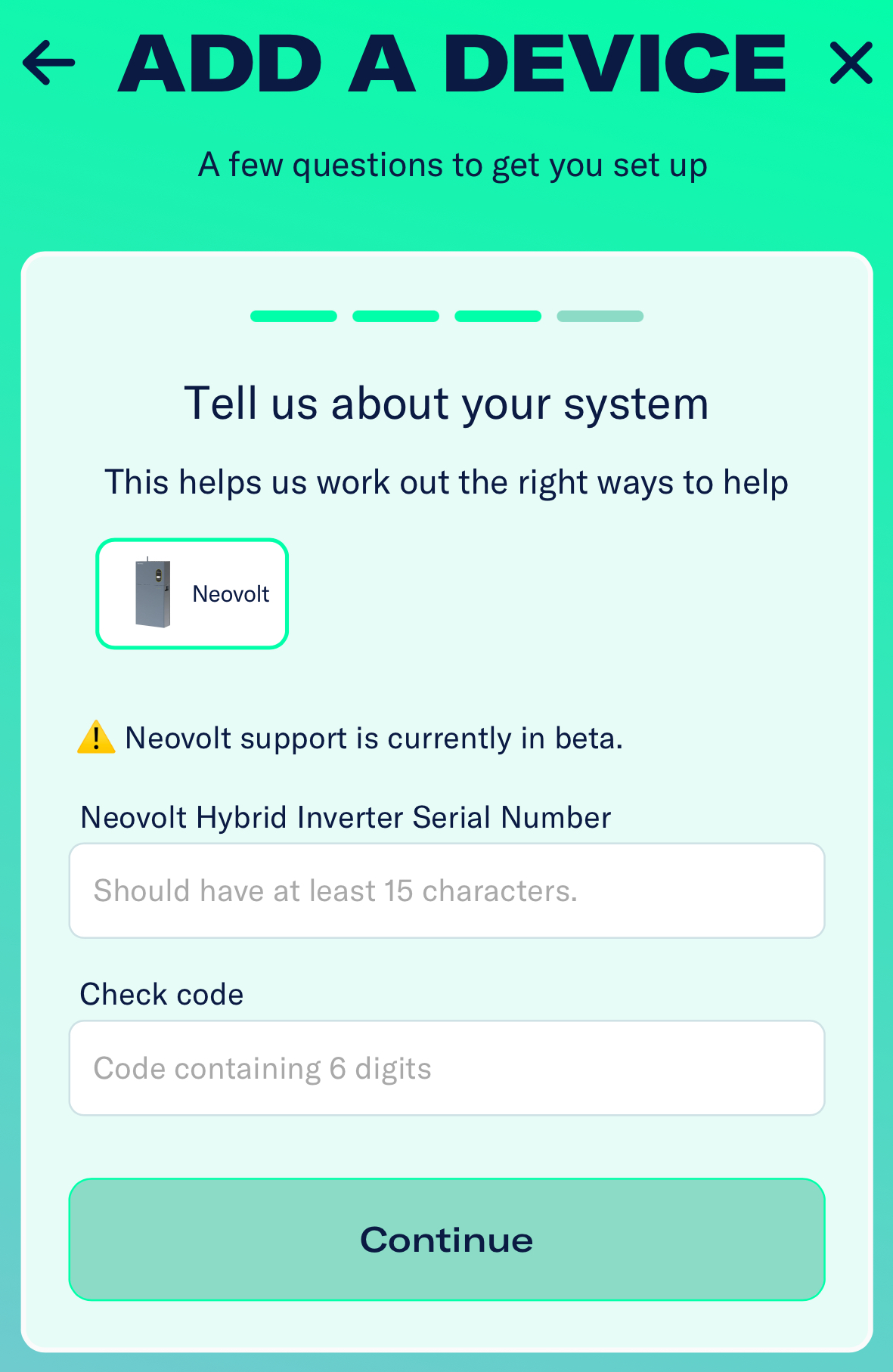Go back using the arrow icon

(49, 63)
